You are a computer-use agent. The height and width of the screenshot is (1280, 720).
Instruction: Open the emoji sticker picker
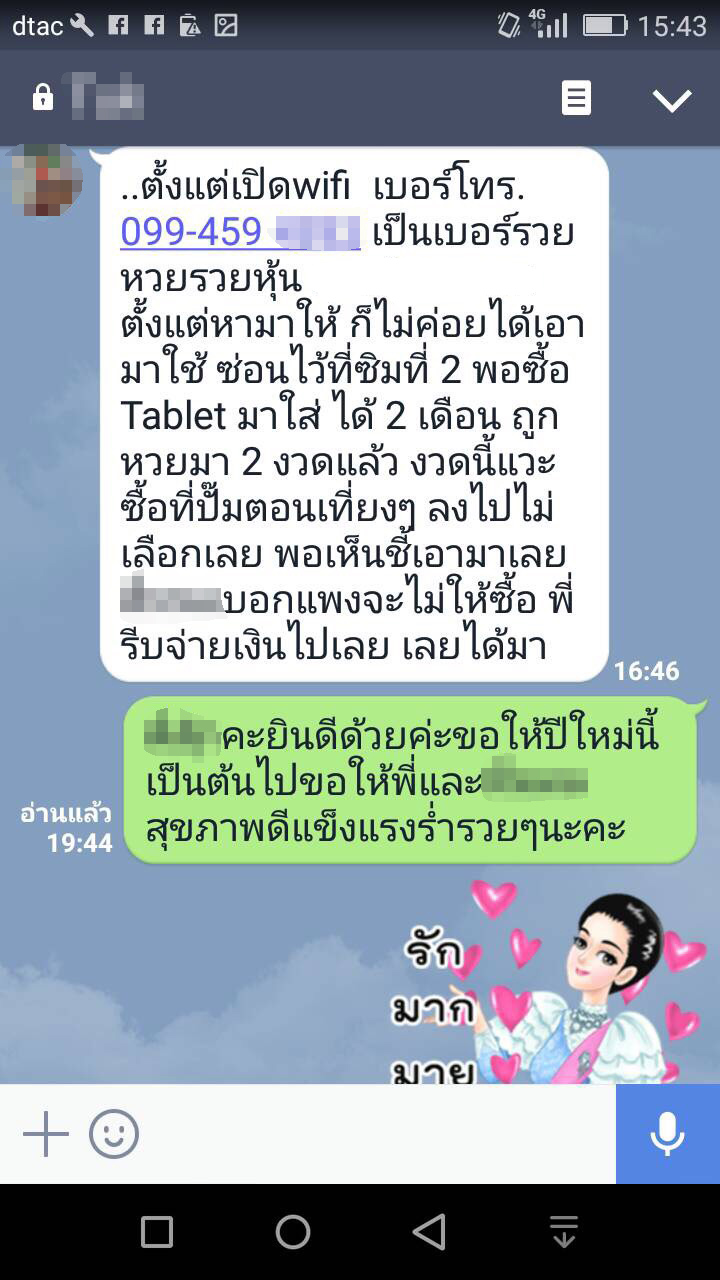click(x=114, y=1134)
